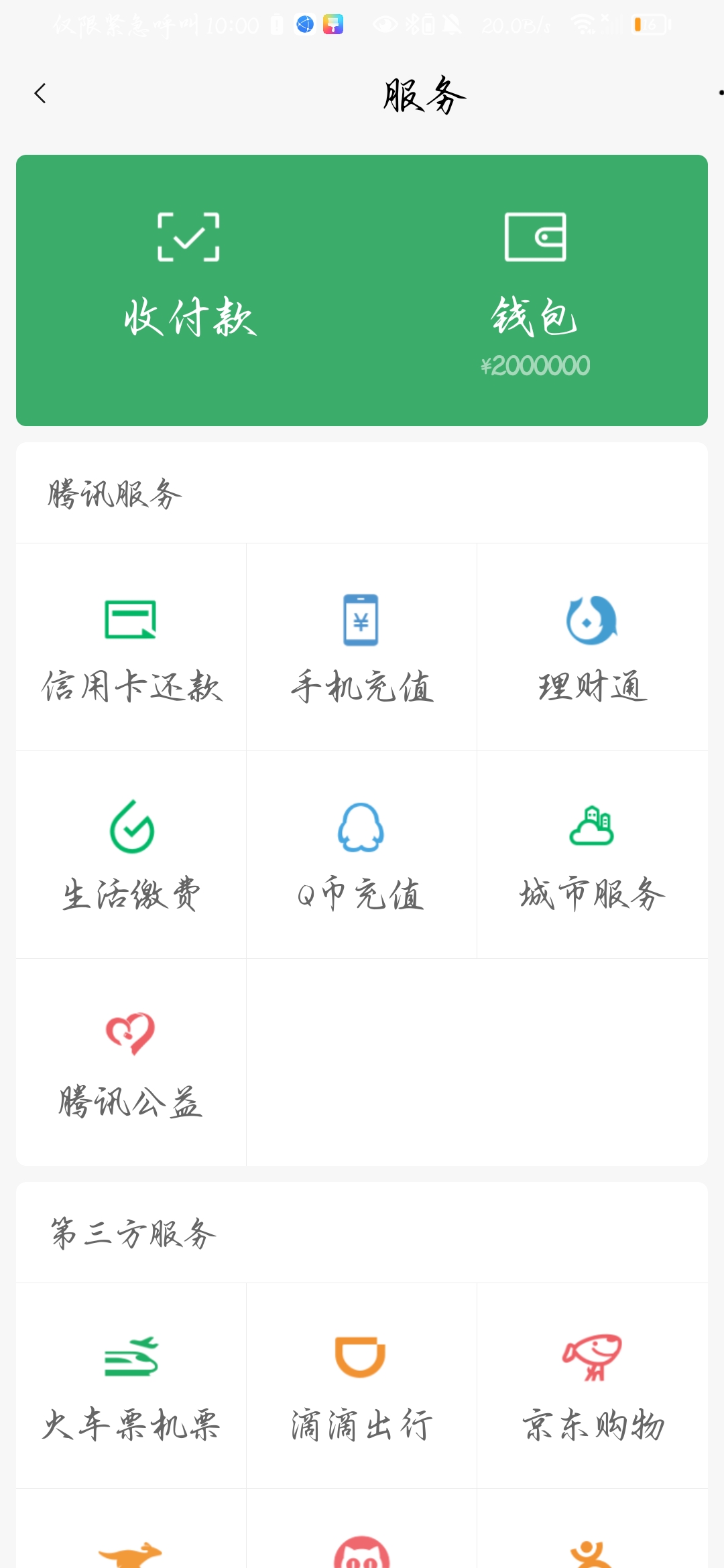Select 信用卡还款 credit card repayment
This screenshot has height=1568, width=724.
coord(131,647)
